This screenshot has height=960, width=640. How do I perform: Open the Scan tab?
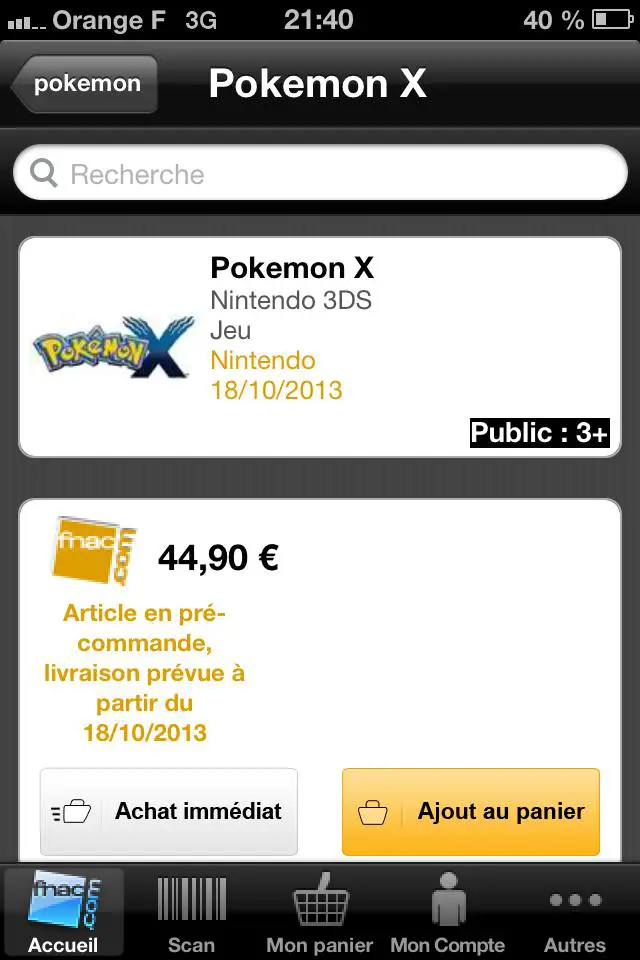(x=191, y=912)
